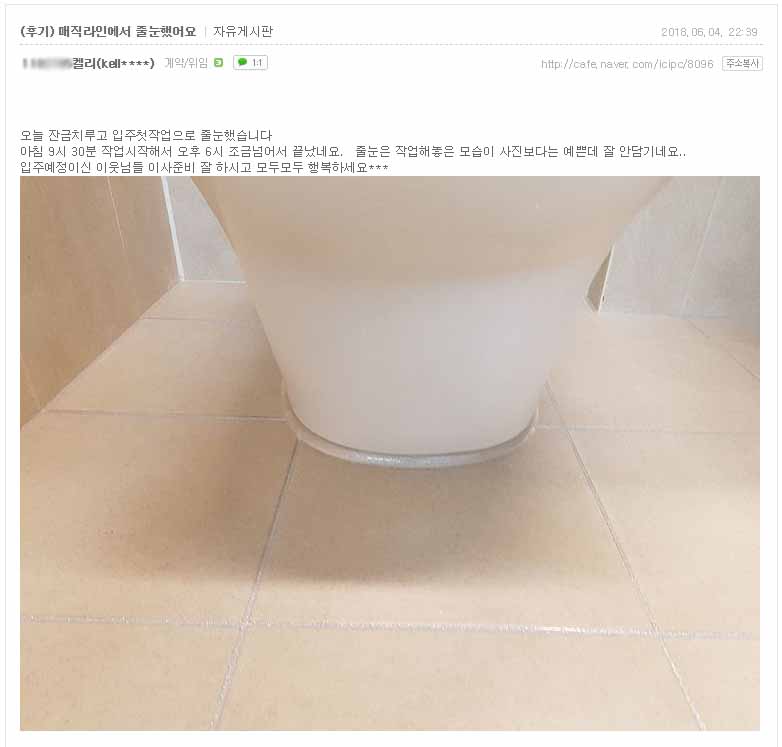Open the tile grout photo in the post
The height and width of the screenshot is (747, 782).
coord(390,453)
